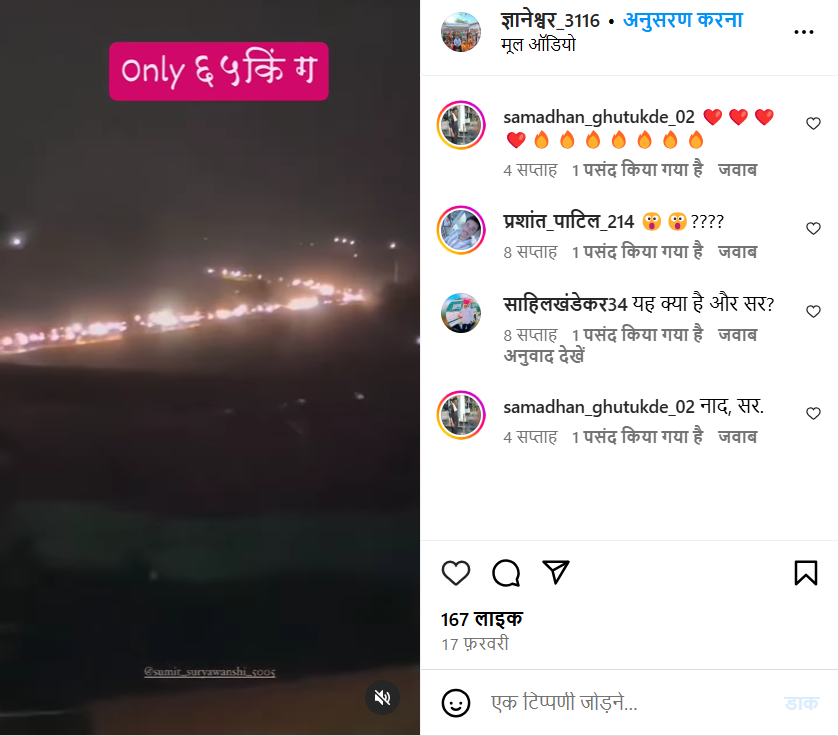
Task: Save this post with the bookmark
Action: coord(806,573)
